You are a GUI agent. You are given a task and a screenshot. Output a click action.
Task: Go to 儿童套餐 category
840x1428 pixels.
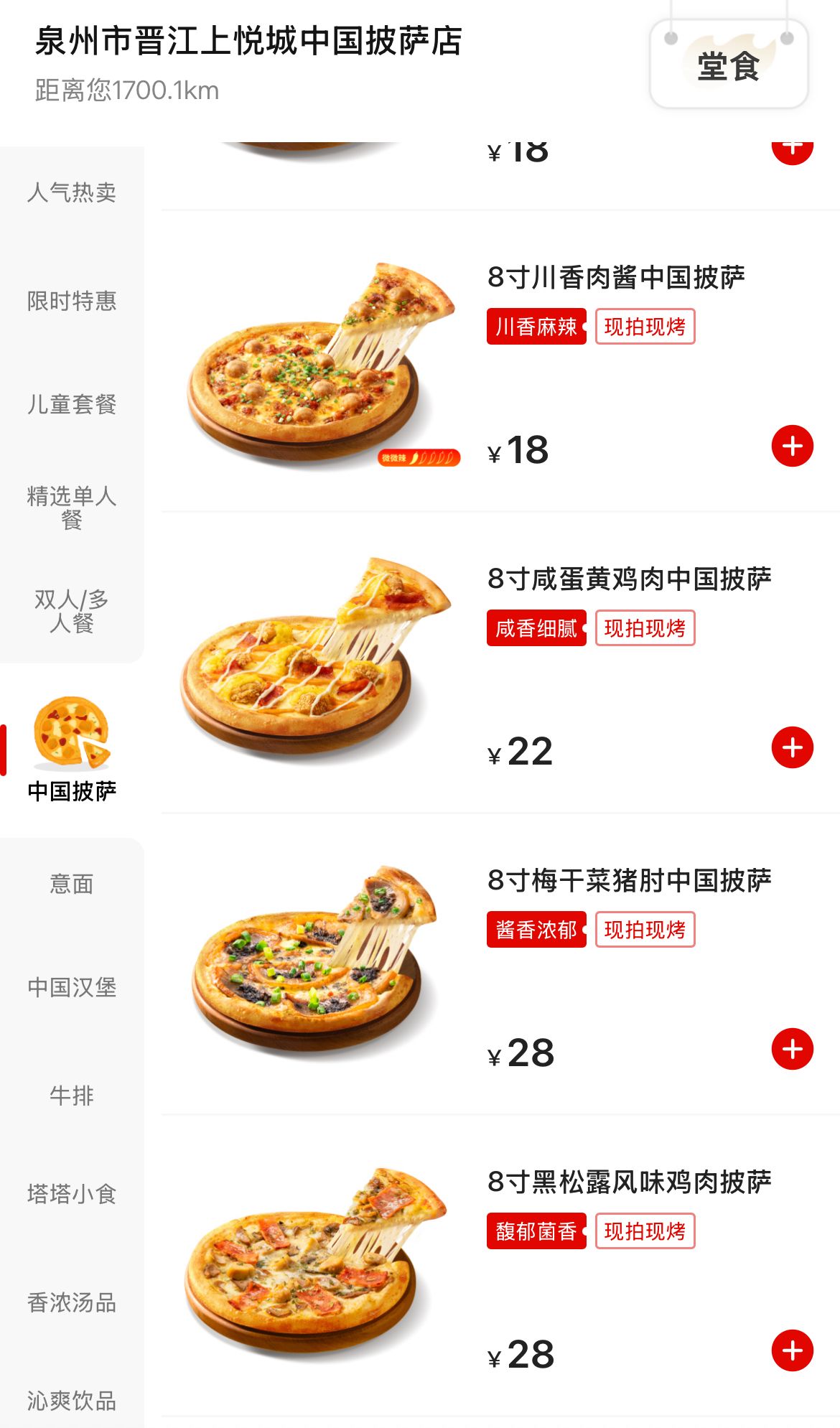coord(72,404)
